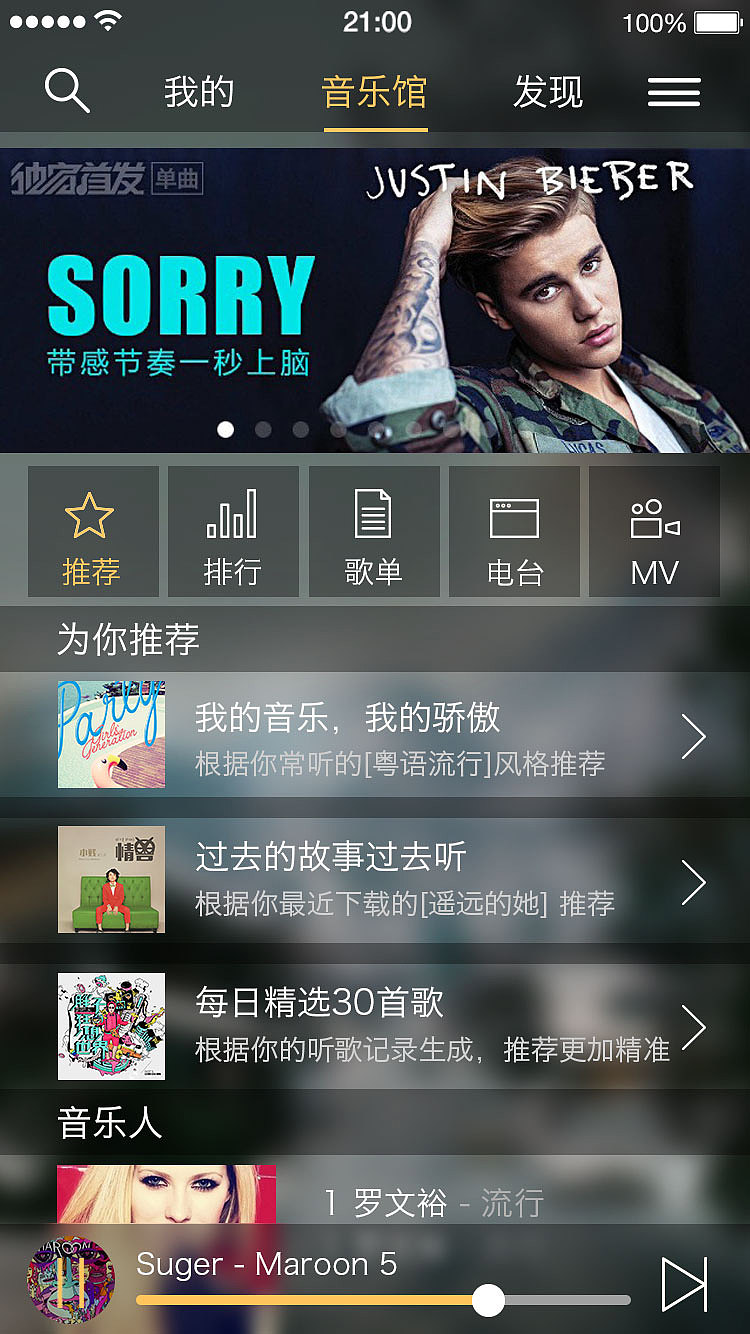Viewport: 750px width, 1334px height.
Task: Switch to the 我的 tab
Action: (197, 90)
